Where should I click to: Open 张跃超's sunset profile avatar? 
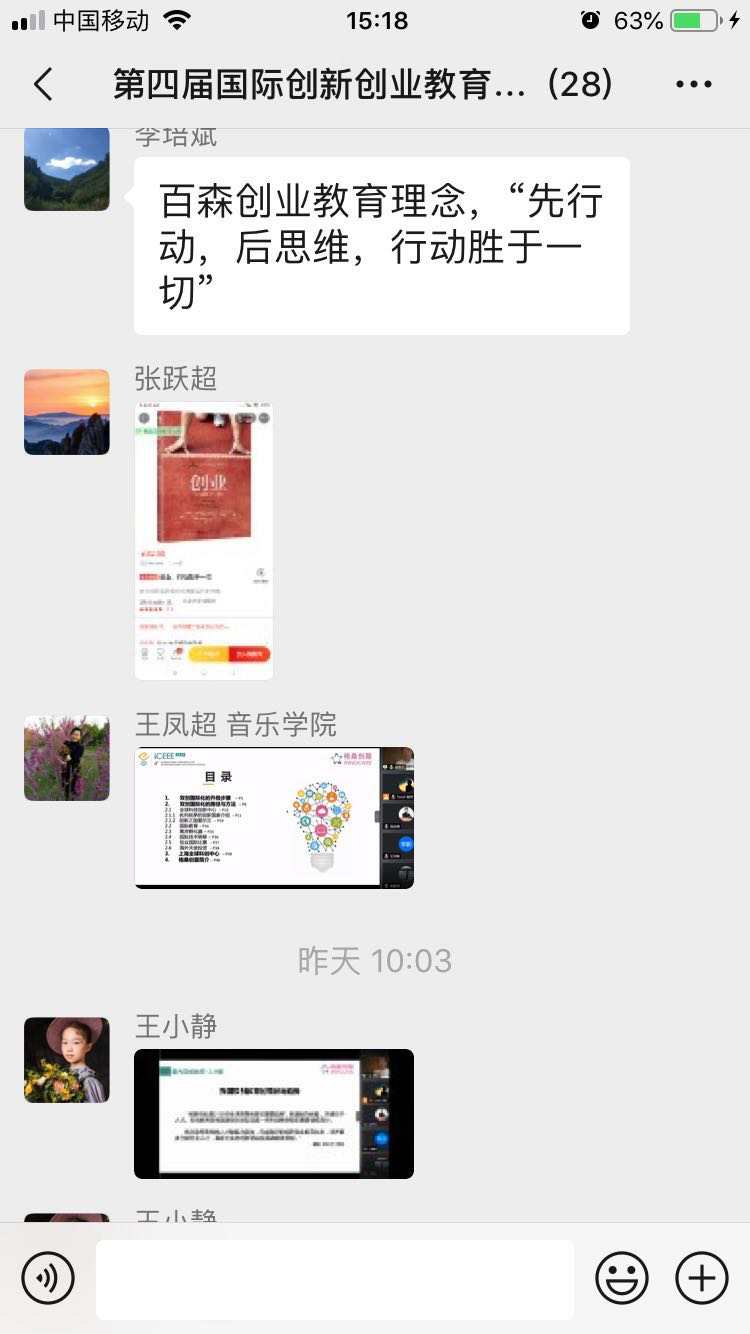point(67,412)
